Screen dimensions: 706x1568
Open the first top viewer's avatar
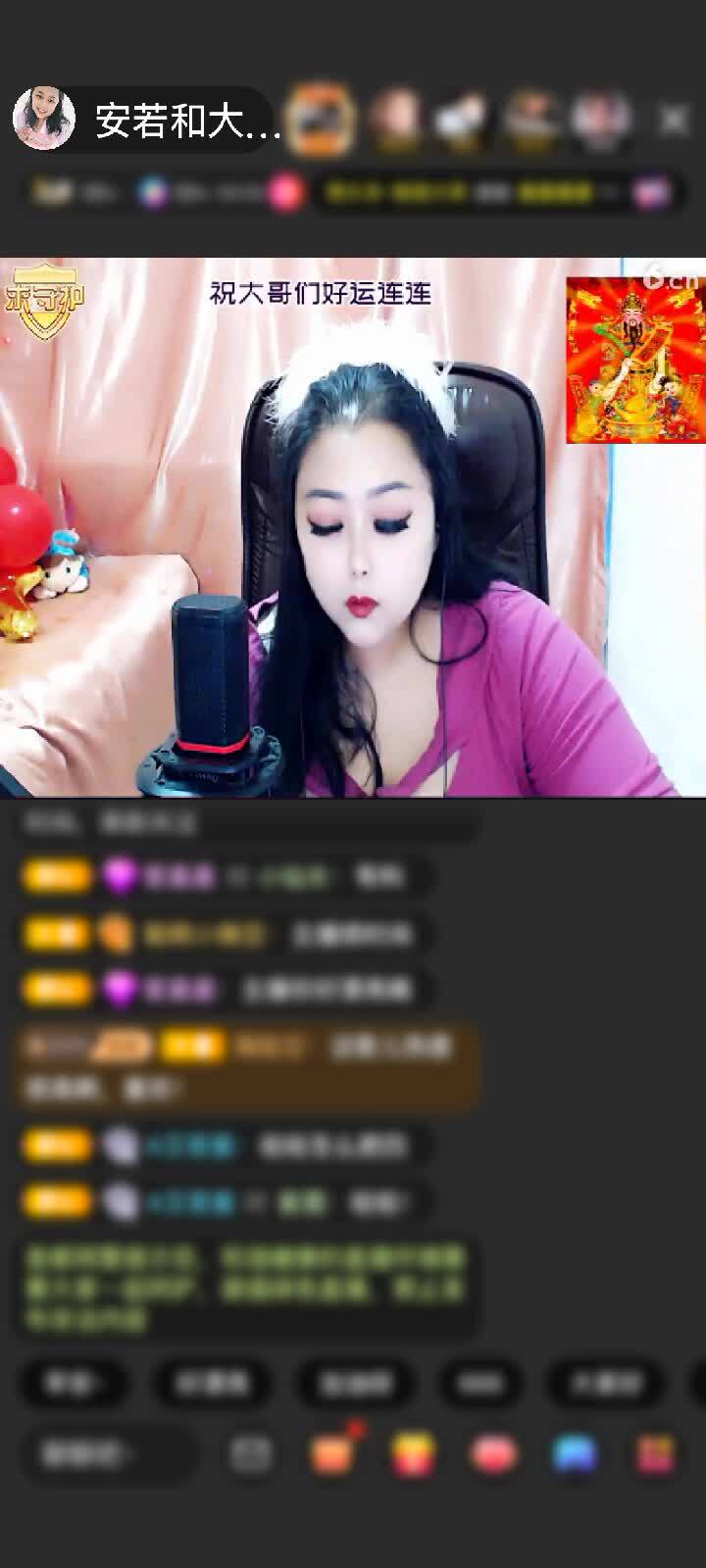pyautogui.click(x=321, y=120)
